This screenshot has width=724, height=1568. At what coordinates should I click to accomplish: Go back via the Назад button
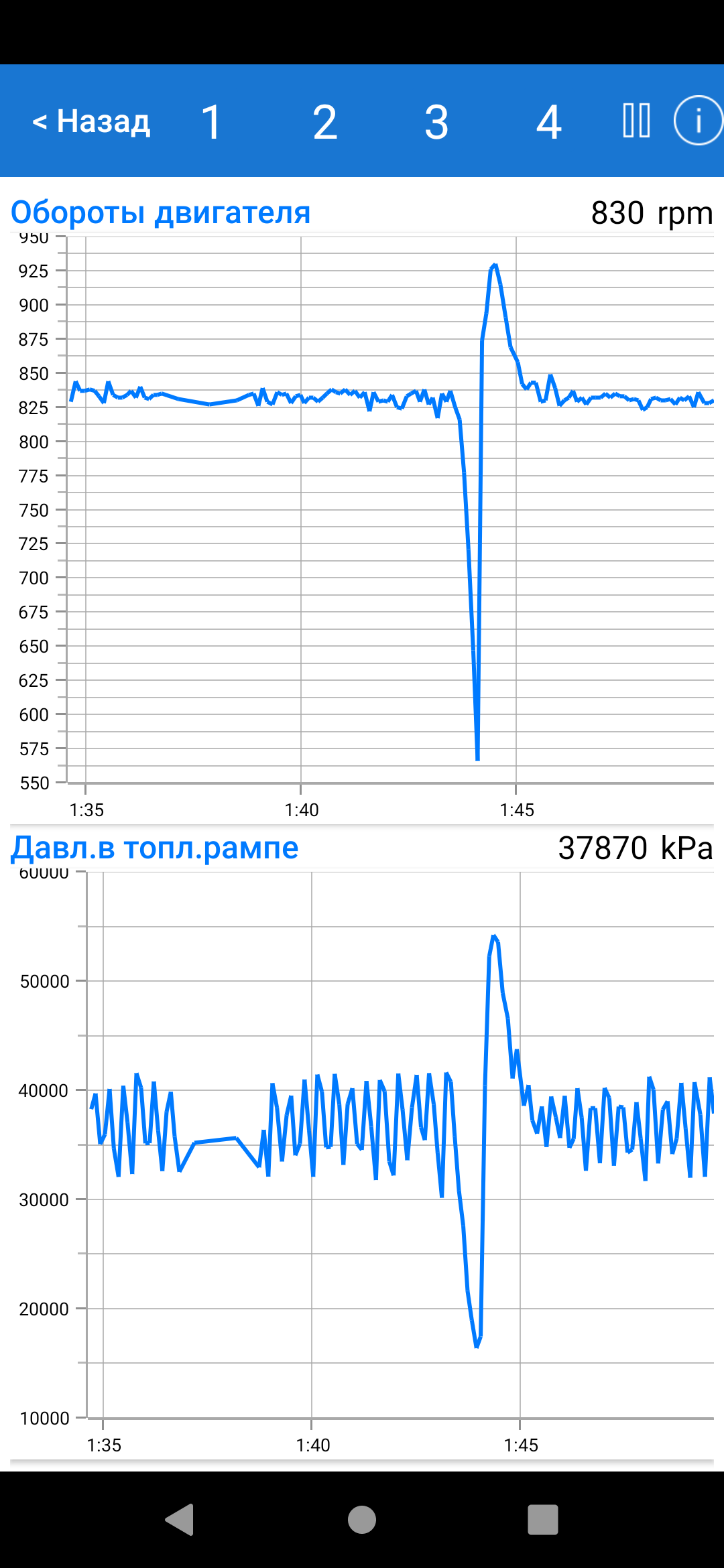(x=92, y=122)
